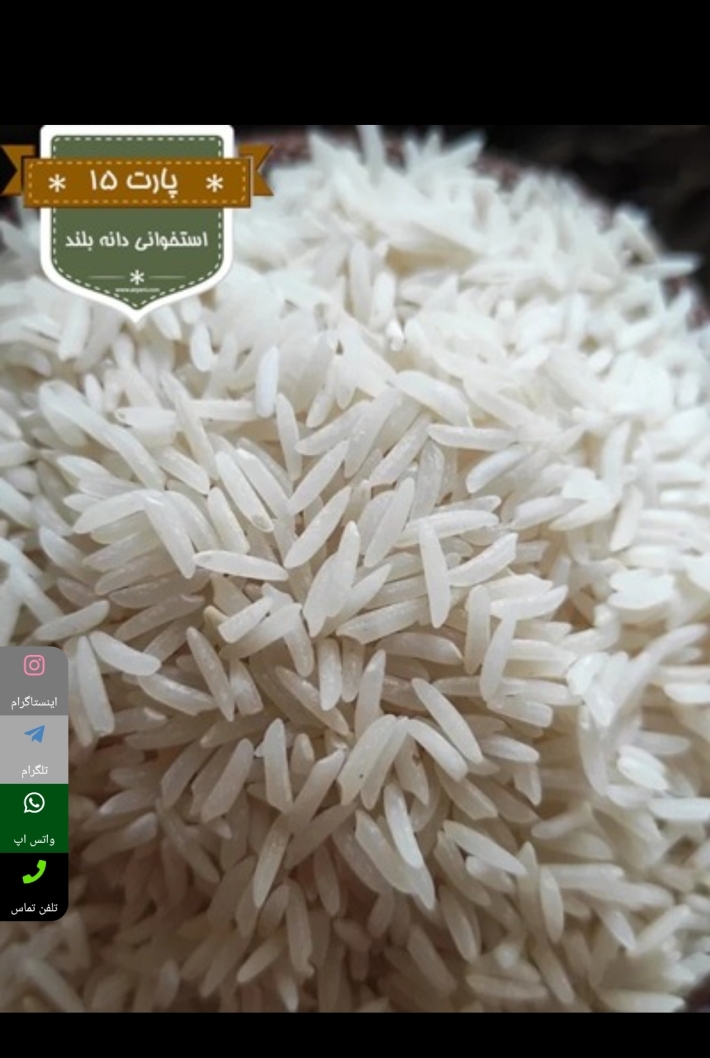Contact the seller via WhatsApp
The width and height of the screenshot is (710, 1058).
[34, 817]
